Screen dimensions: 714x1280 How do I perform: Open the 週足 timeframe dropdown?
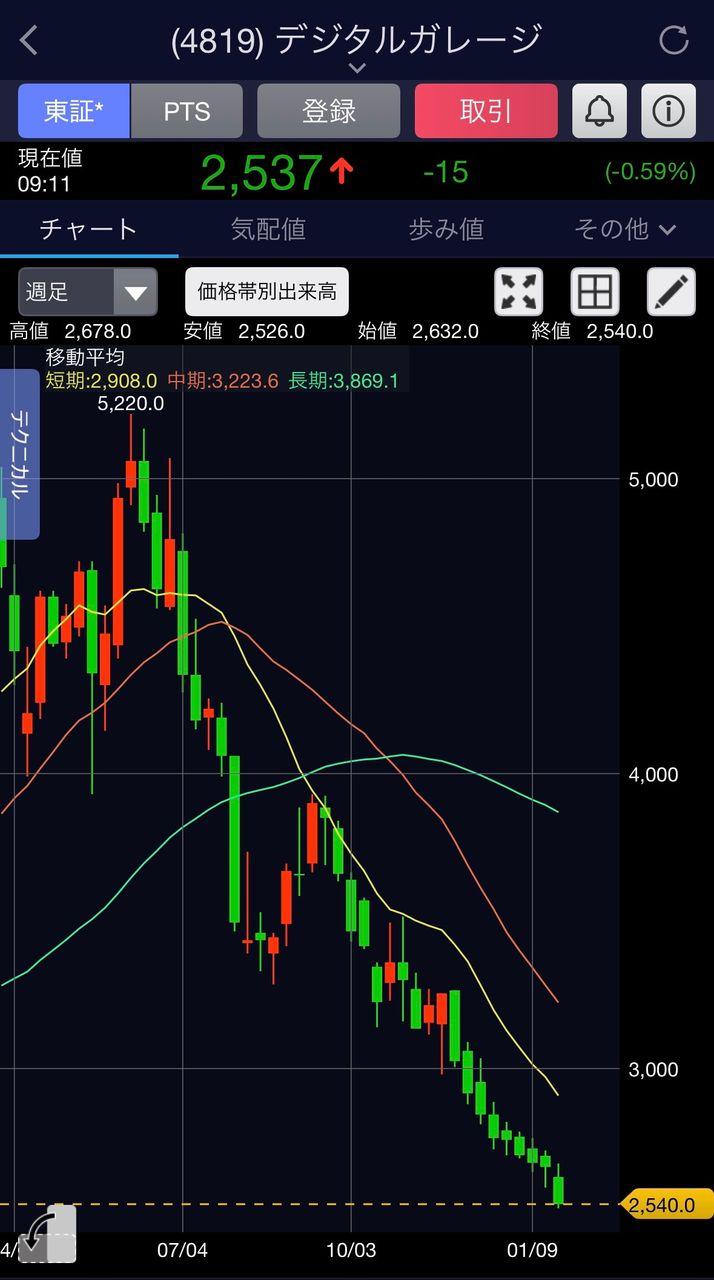tap(88, 292)
